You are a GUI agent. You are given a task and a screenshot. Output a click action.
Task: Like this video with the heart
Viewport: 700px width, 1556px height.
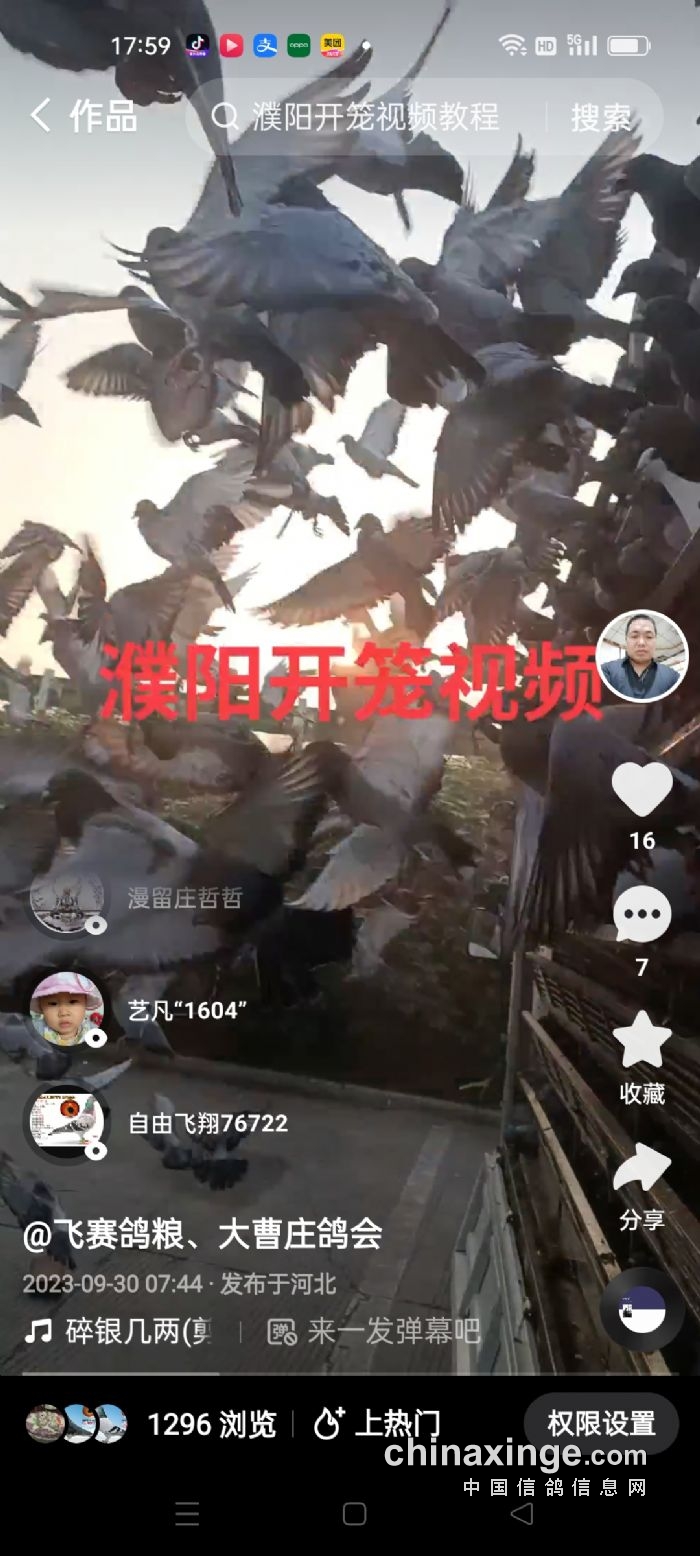641,790
